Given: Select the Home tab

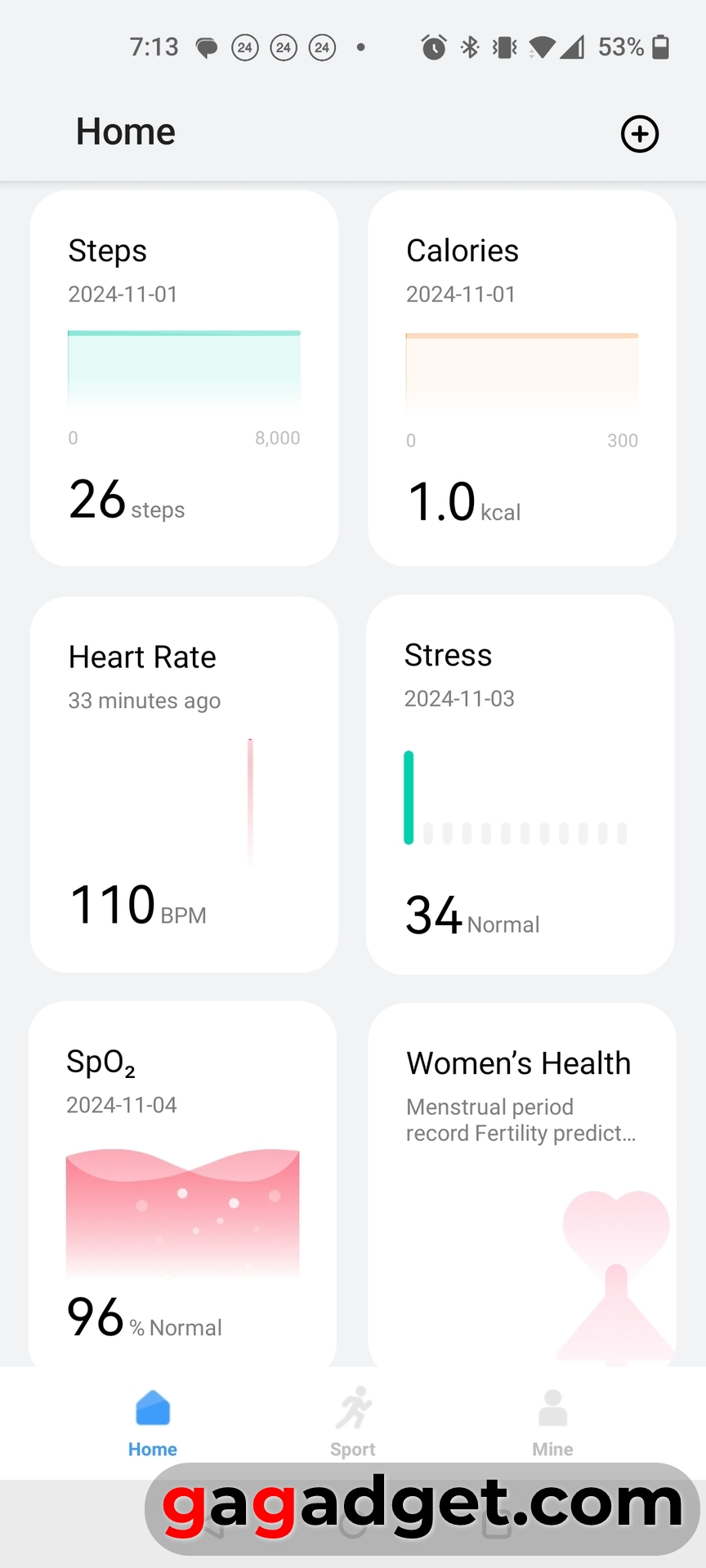Looking at the screenshot, I should tap(153, 1423).
